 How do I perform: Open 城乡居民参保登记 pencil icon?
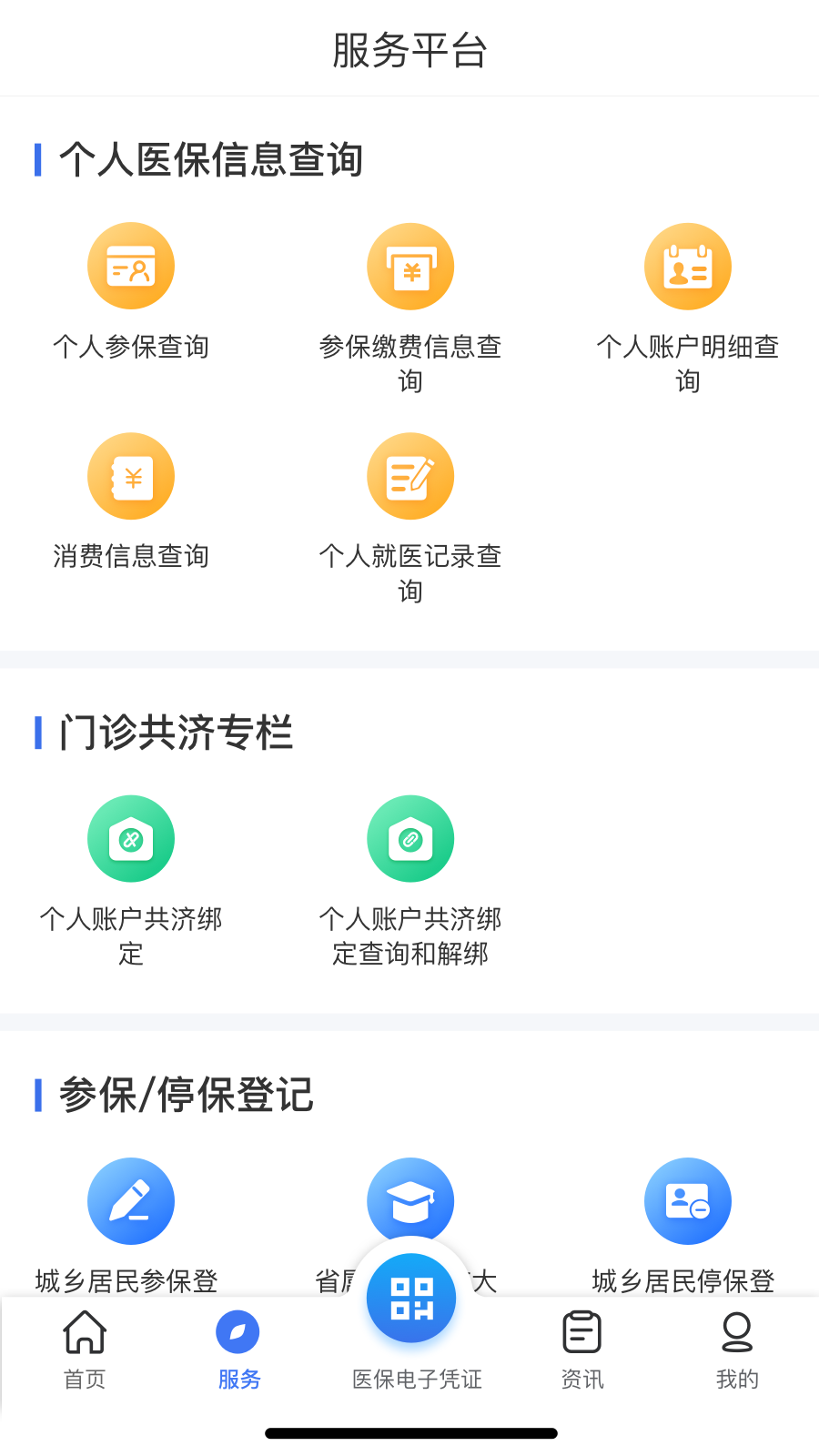(131, 1200)
